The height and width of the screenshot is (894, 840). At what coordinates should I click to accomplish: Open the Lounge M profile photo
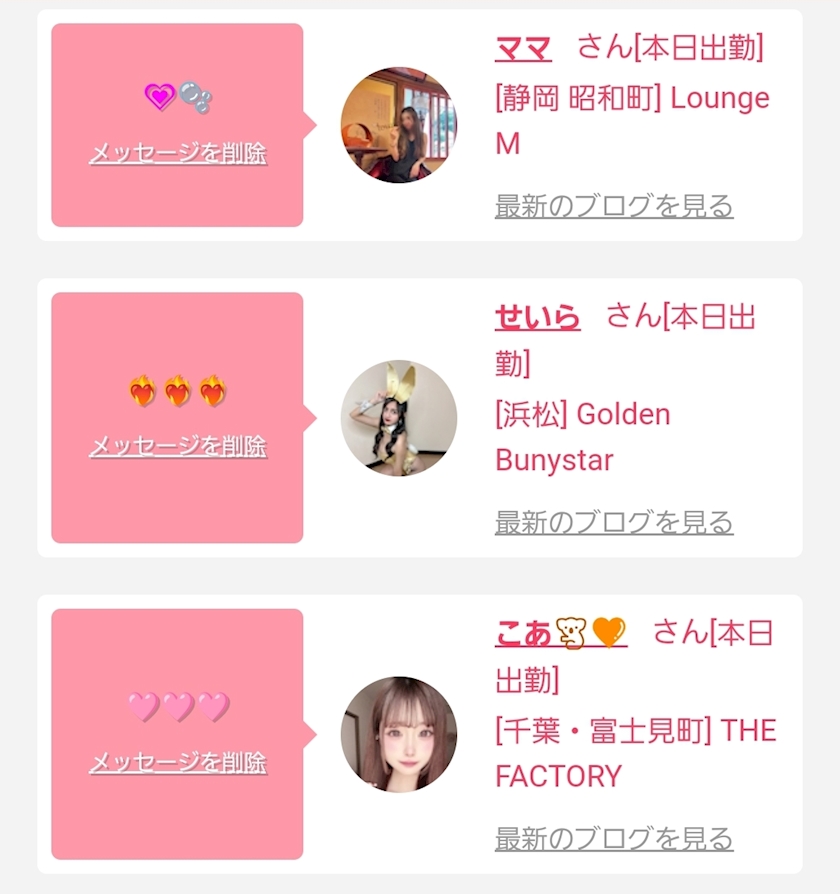399,125
